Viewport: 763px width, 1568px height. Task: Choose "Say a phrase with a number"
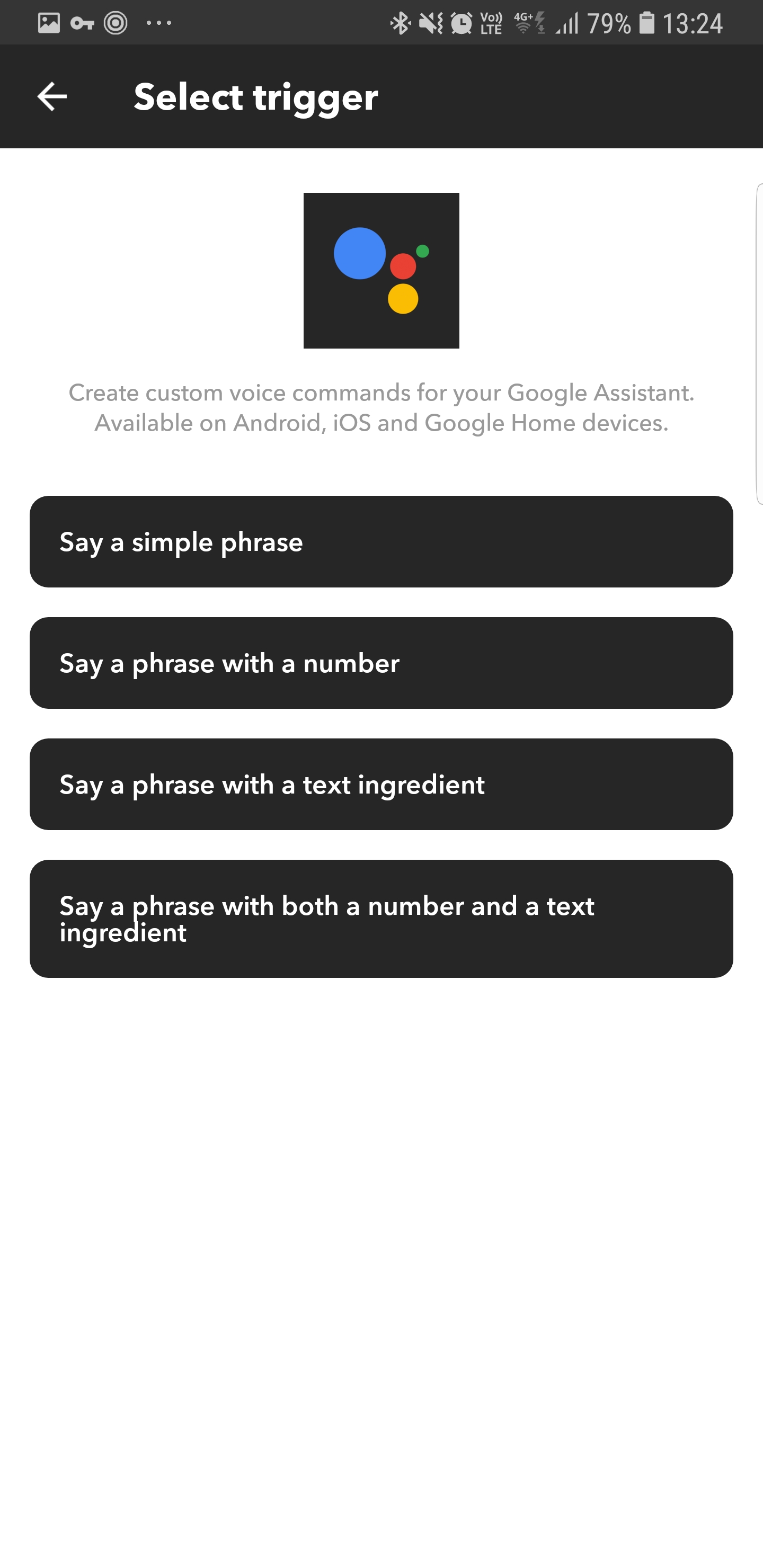(381, 663)
